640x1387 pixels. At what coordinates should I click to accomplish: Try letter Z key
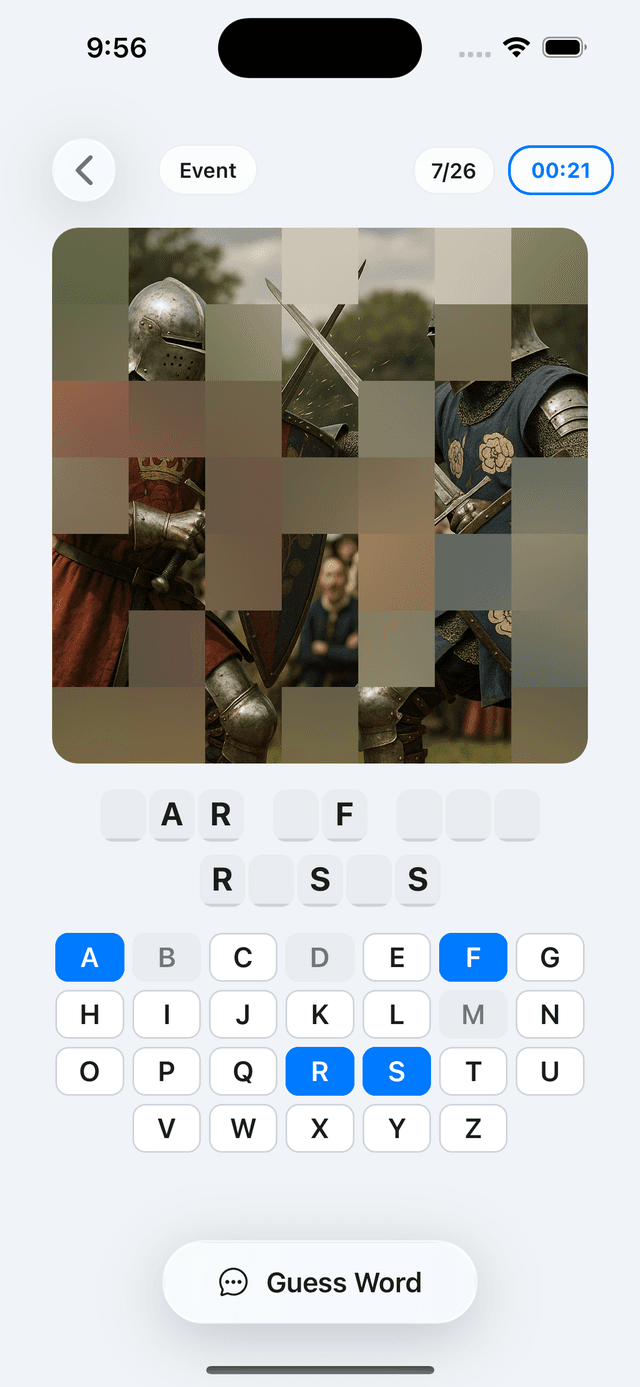[x=473, y=1128]
